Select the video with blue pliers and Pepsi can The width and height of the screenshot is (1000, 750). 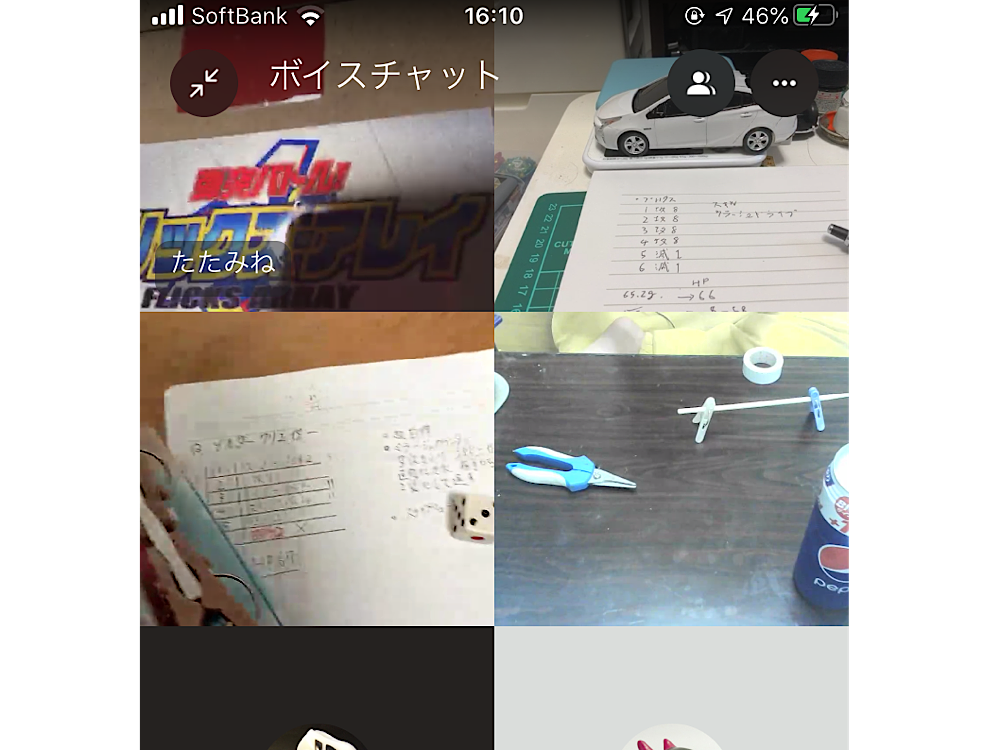(x=671, y=468)
